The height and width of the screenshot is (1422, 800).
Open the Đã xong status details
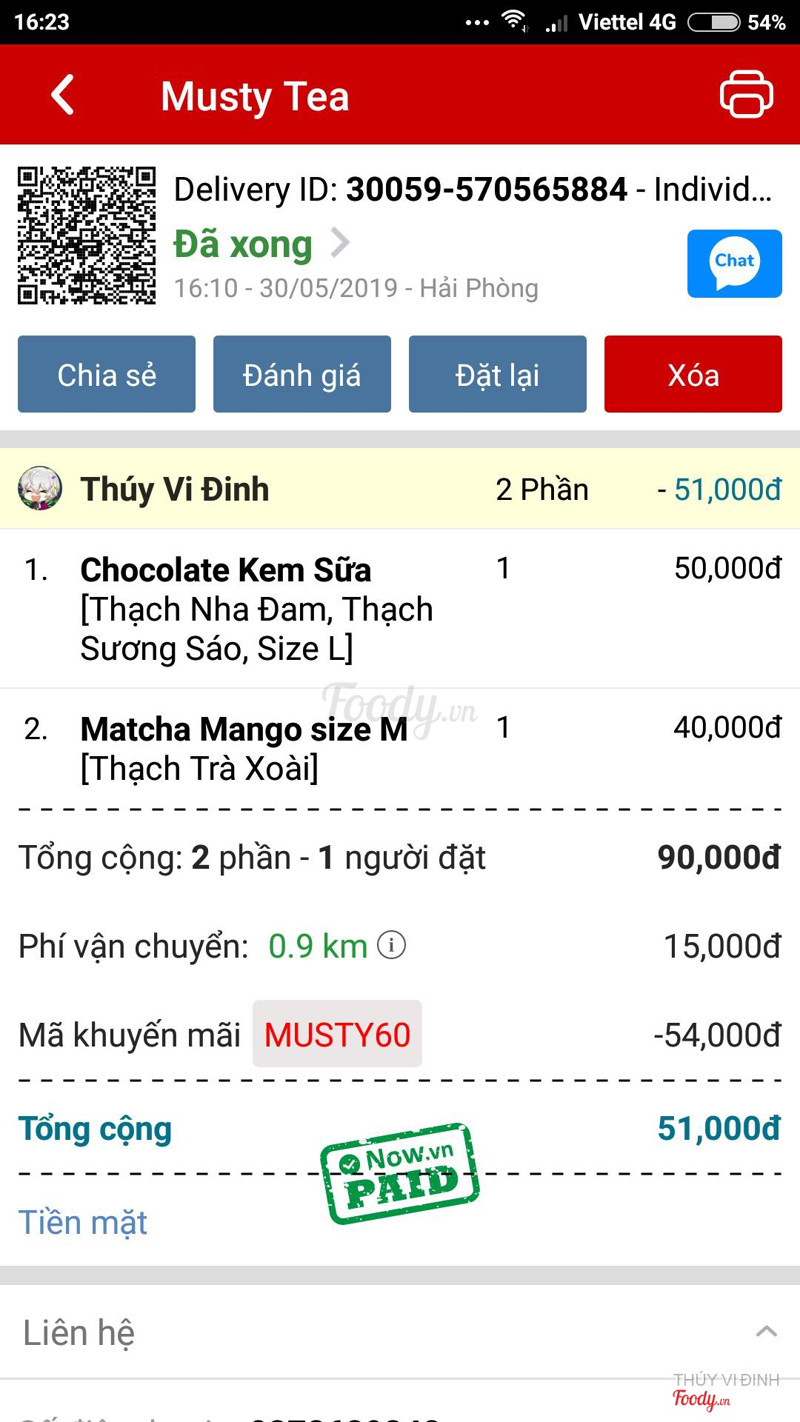tap(262, 244)
